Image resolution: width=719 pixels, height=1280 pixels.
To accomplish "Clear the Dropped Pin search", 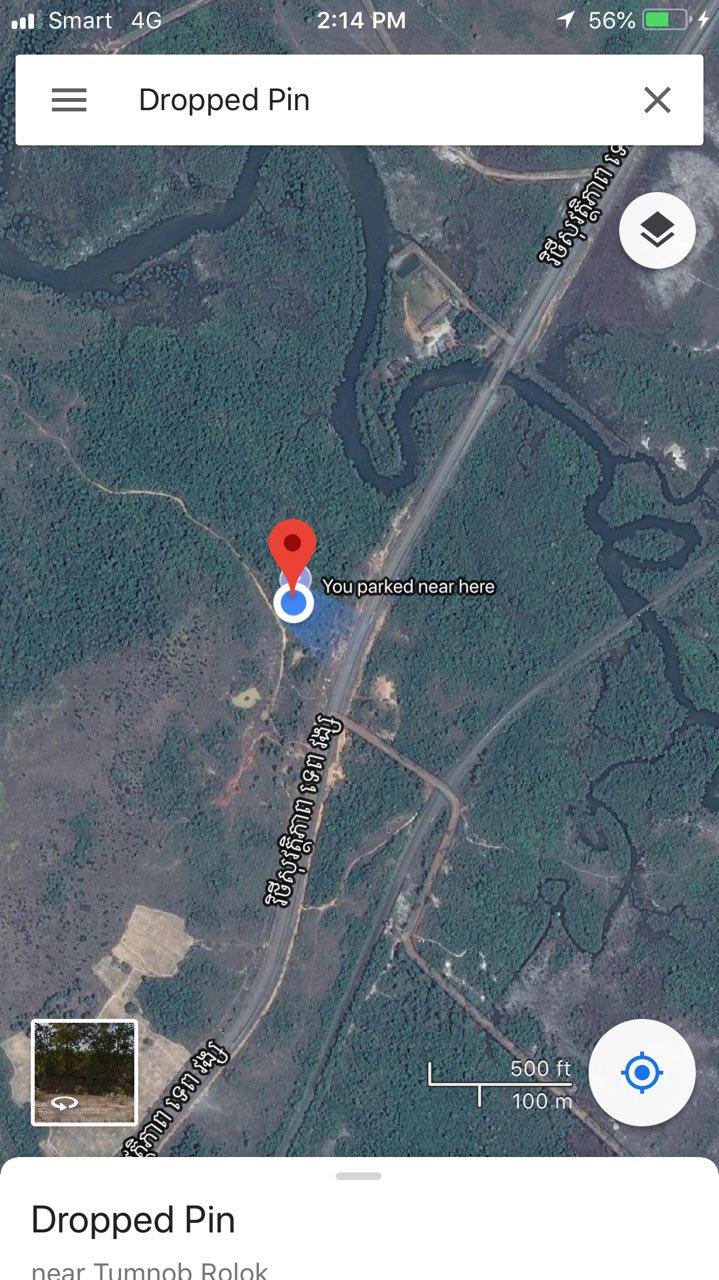I will [657, 100].
